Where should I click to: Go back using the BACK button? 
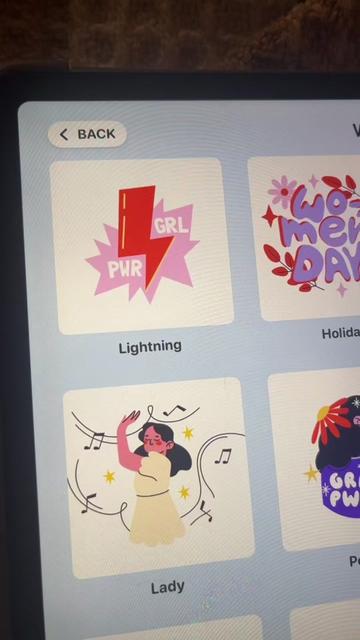pyautogui.click(x=87, y=134)
